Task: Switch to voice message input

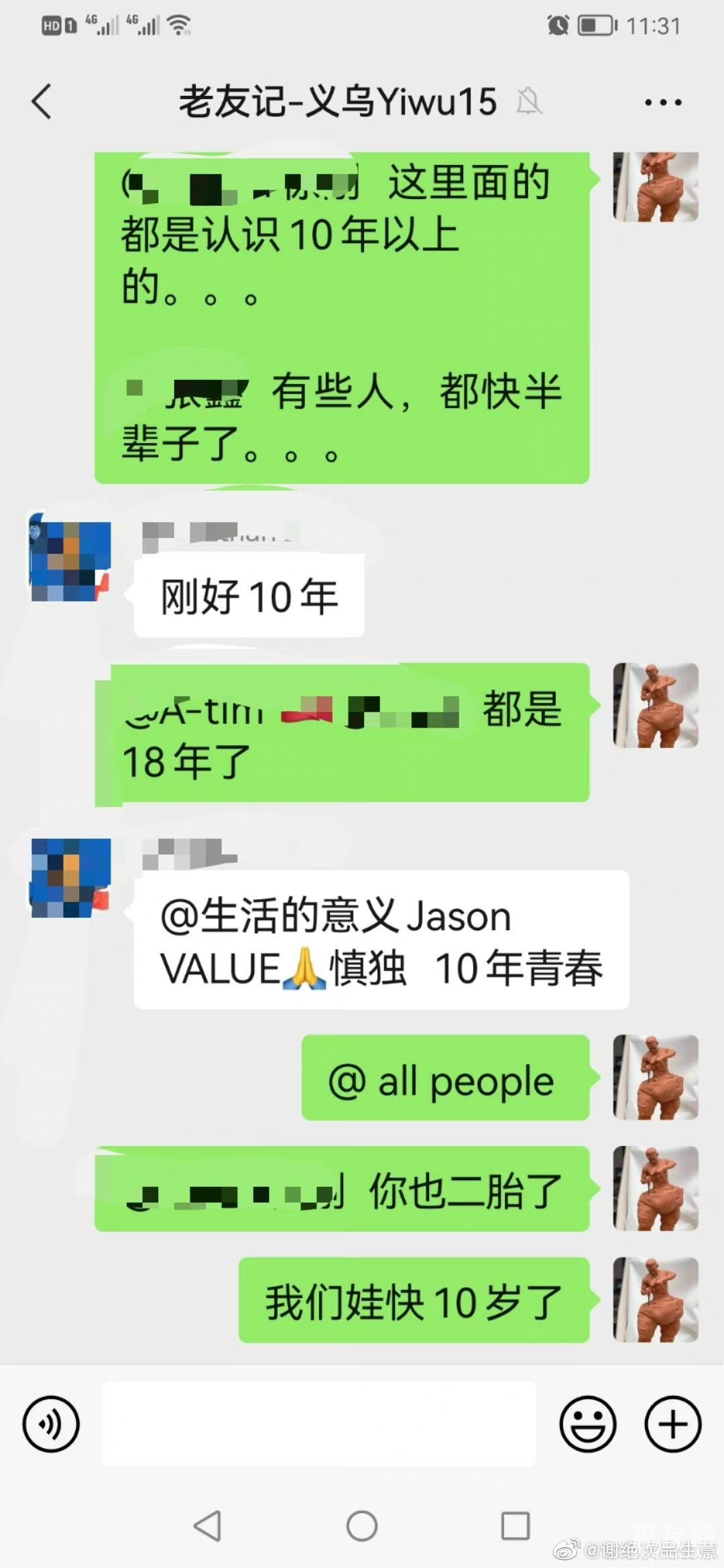Action: tap(51, 1423)
